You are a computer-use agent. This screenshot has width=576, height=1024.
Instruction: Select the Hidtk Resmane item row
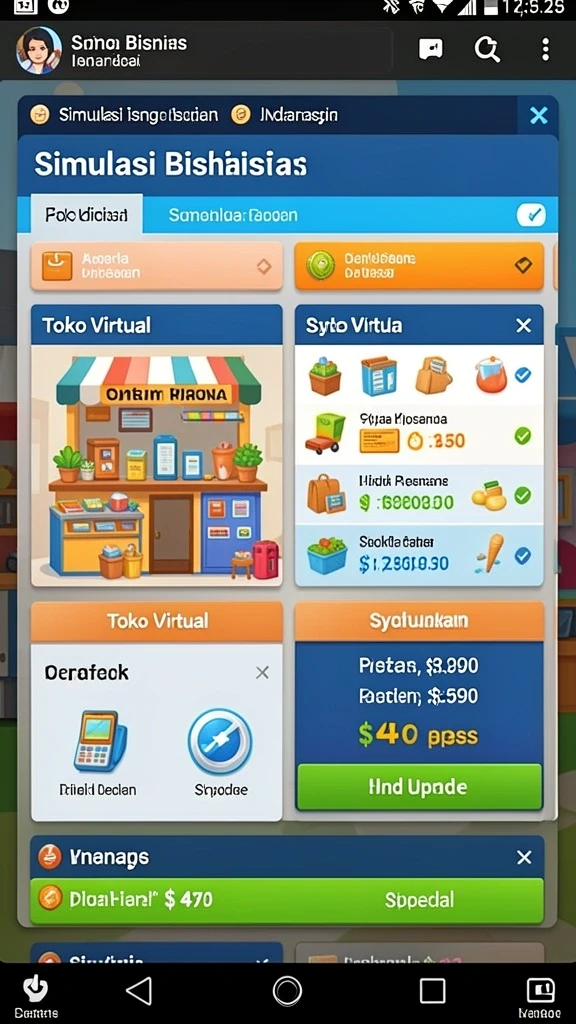[419, 494]
